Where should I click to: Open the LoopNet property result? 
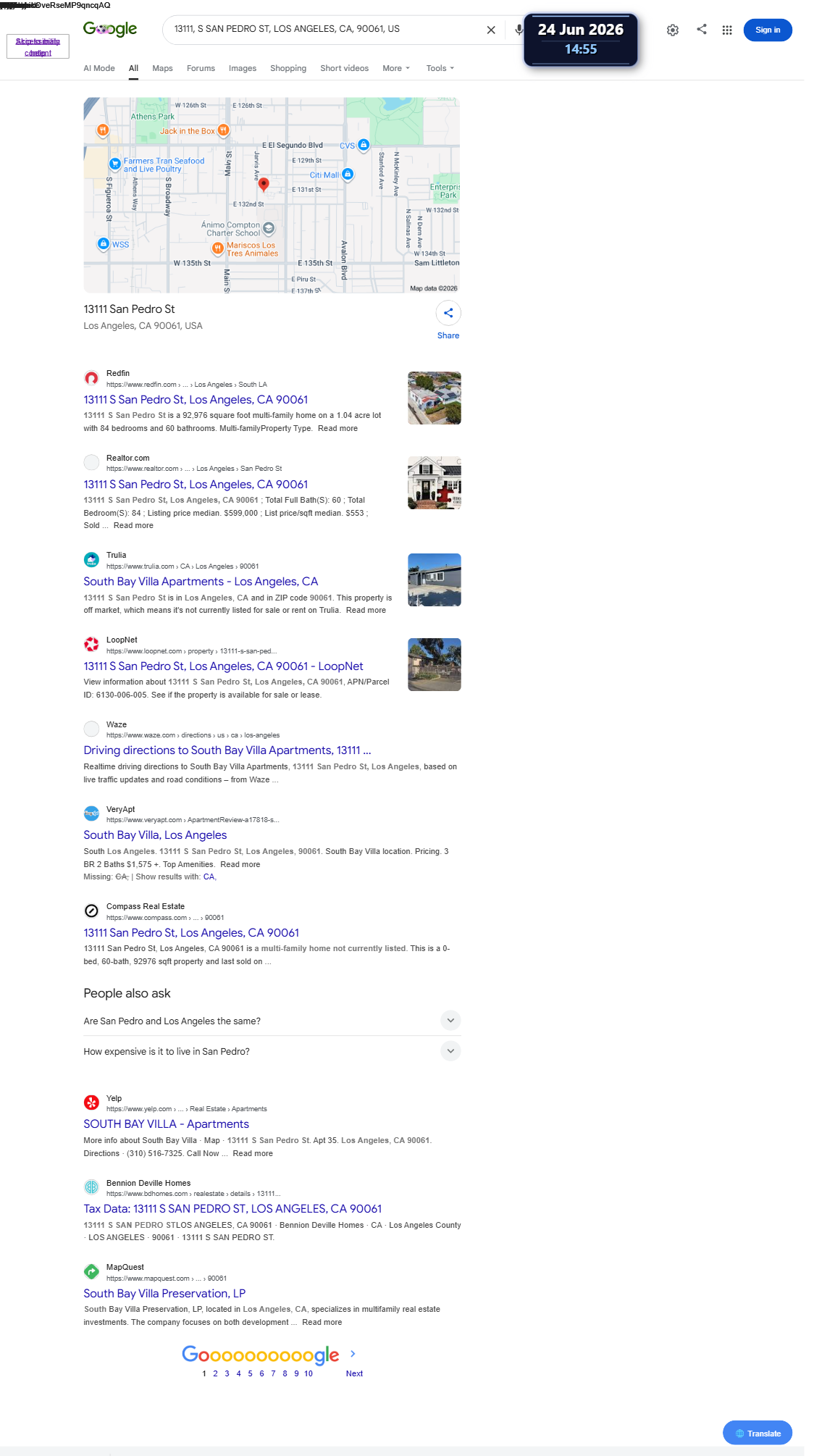pos(223,666)
